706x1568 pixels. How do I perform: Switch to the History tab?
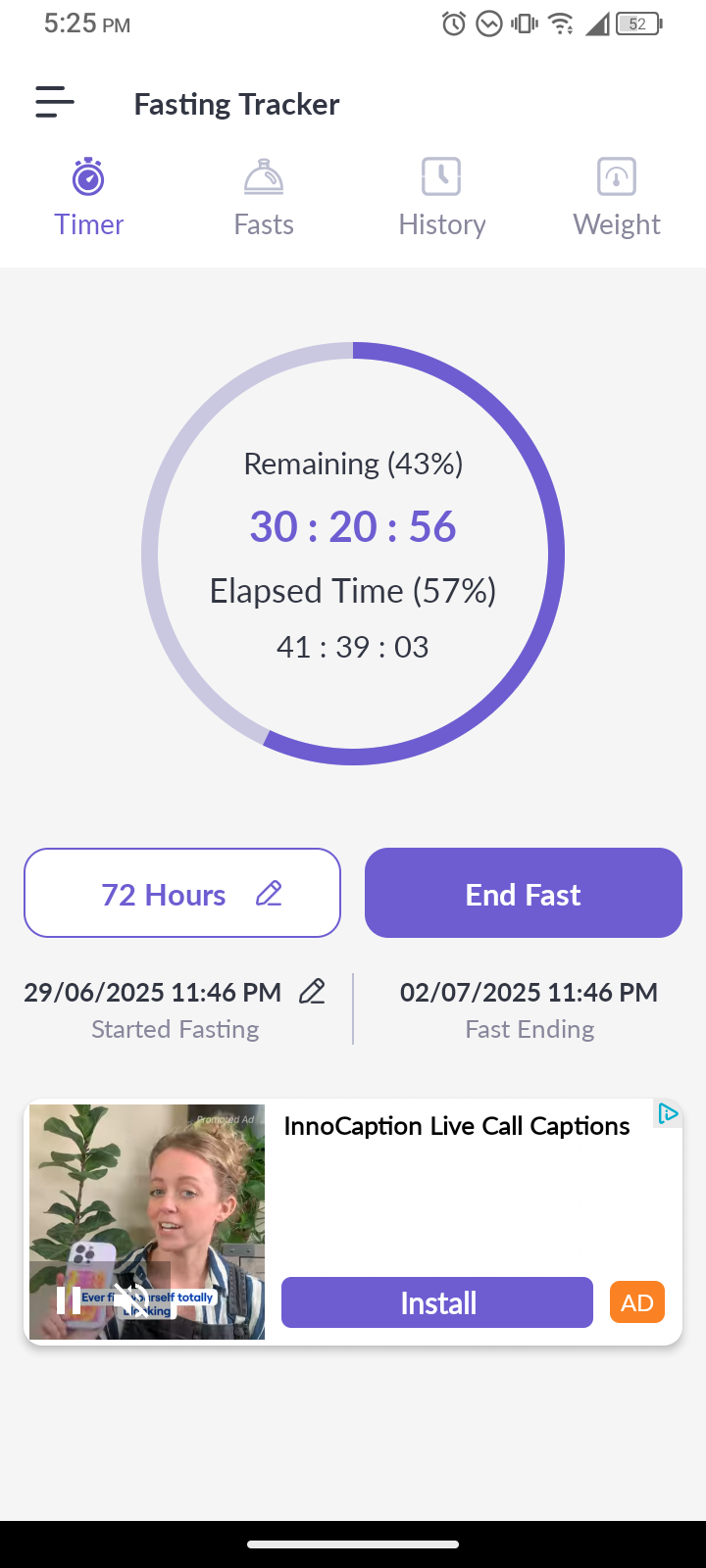(x=441, y=198)
